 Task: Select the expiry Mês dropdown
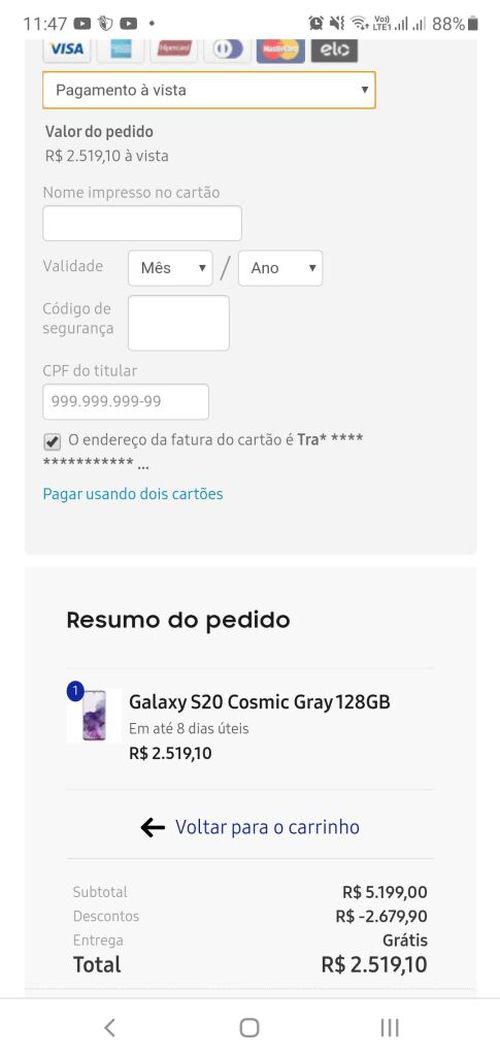[x=170, y=268]
